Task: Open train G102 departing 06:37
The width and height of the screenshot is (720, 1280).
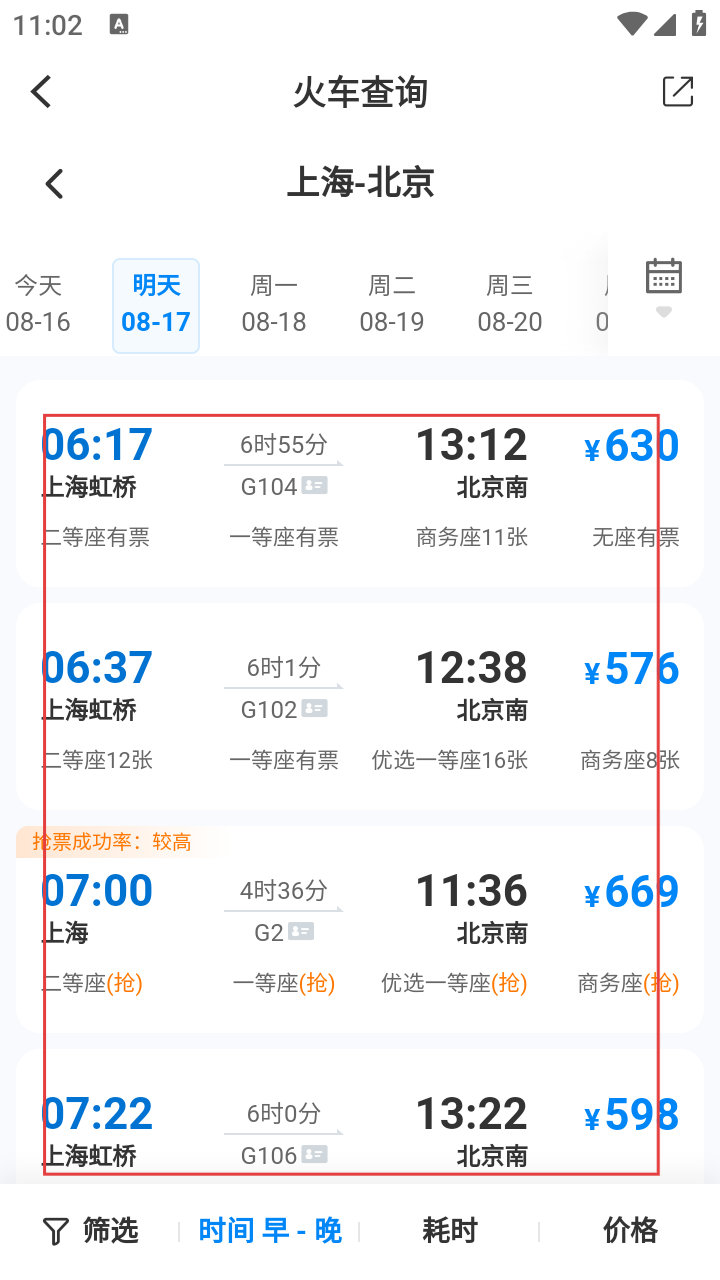Action: pos(360,706)
